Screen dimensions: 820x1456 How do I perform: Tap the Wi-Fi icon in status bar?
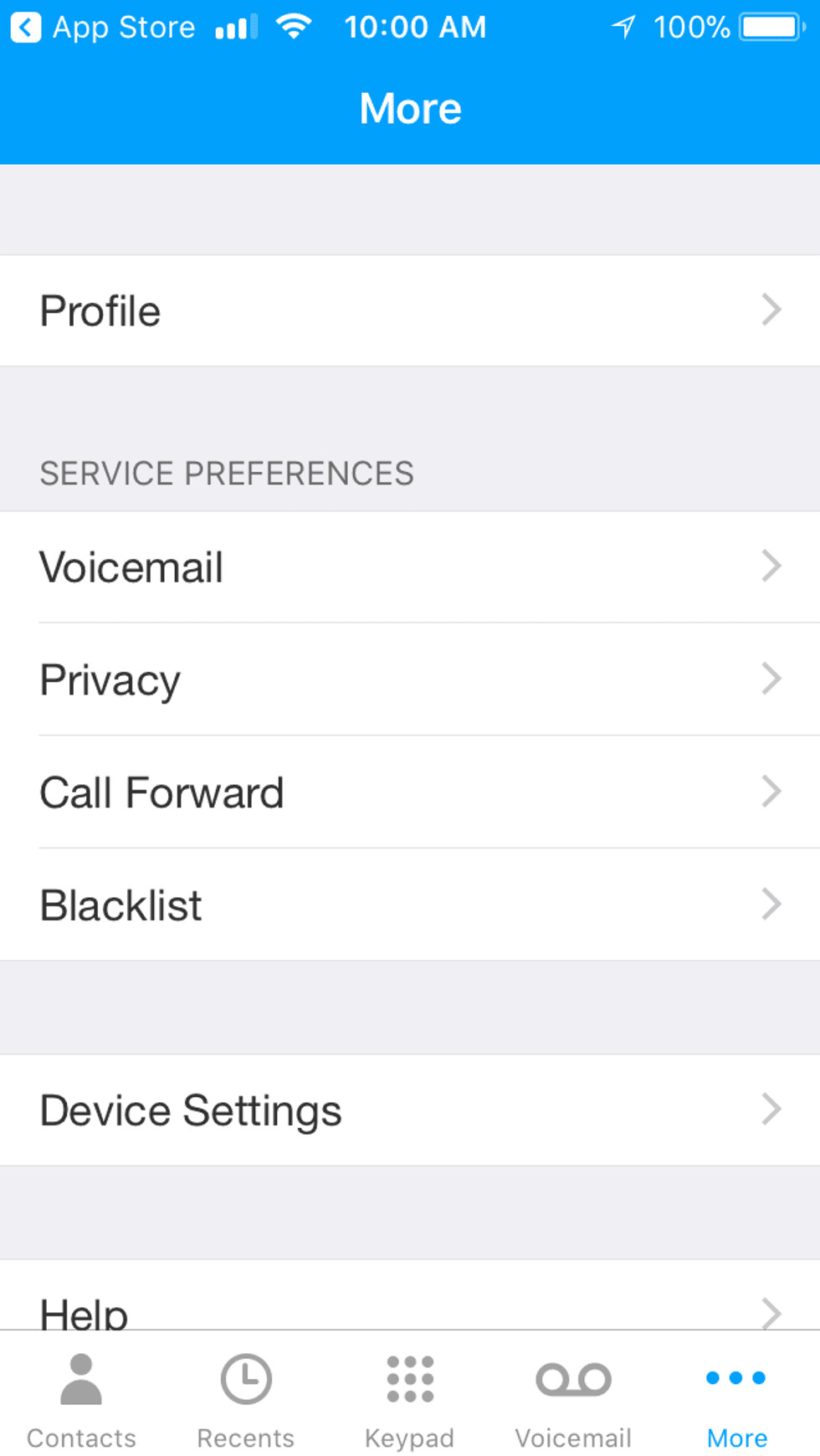[293, 25]
